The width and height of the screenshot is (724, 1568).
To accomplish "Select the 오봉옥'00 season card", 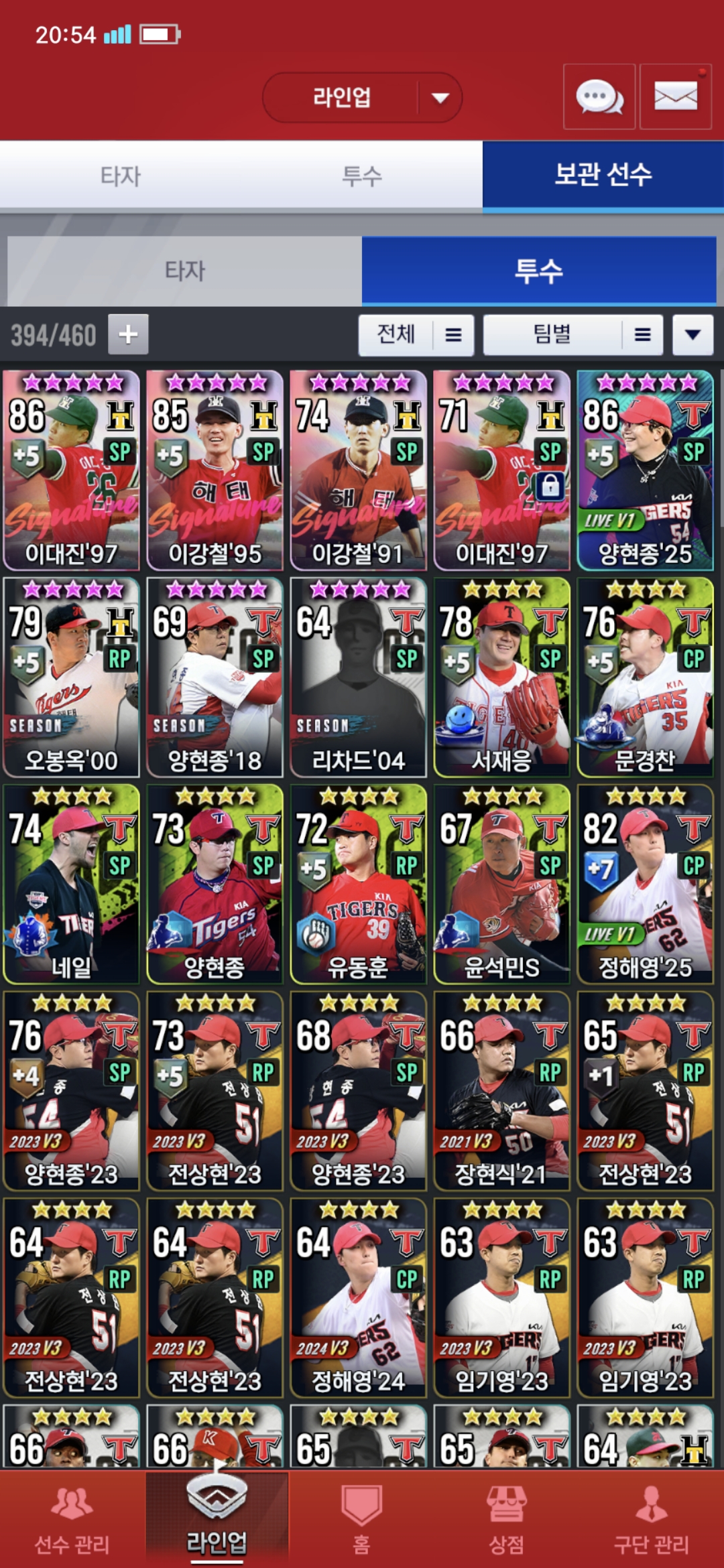I will coord(71,677).
